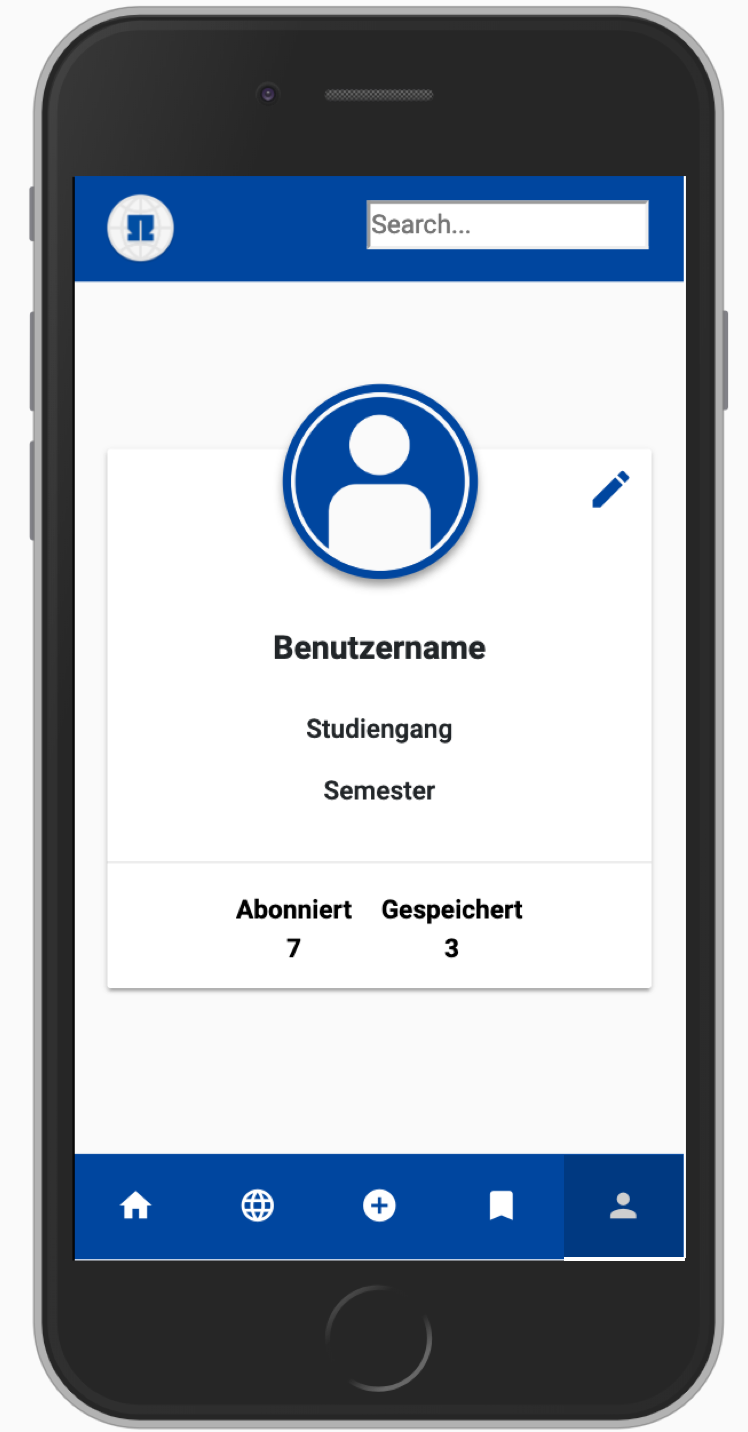
Task: Switch to the bookmarks tab
Action: pyautogui.click(x=501, y=1206)
